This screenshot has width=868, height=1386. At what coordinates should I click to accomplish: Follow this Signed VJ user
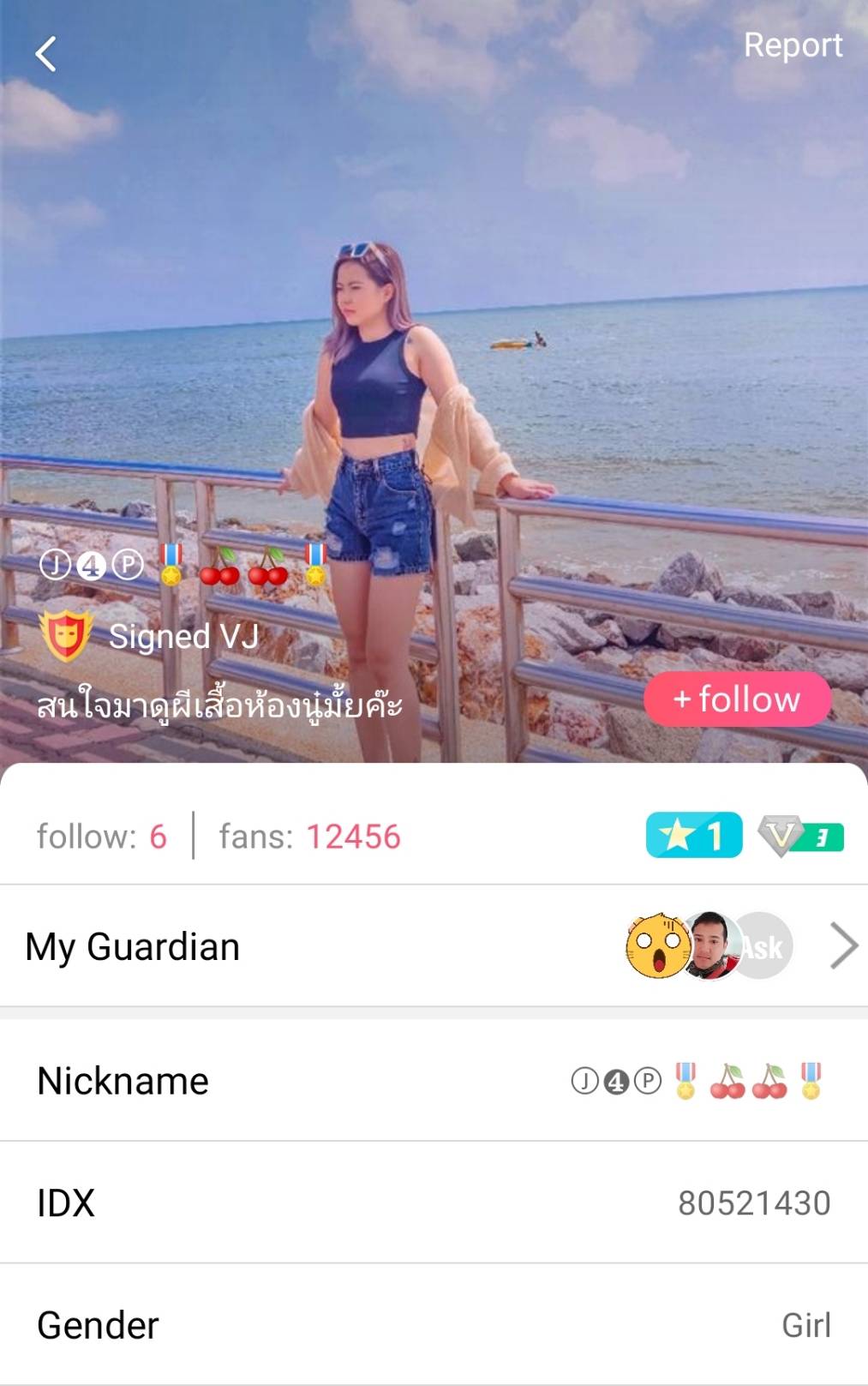coord(737,699)
